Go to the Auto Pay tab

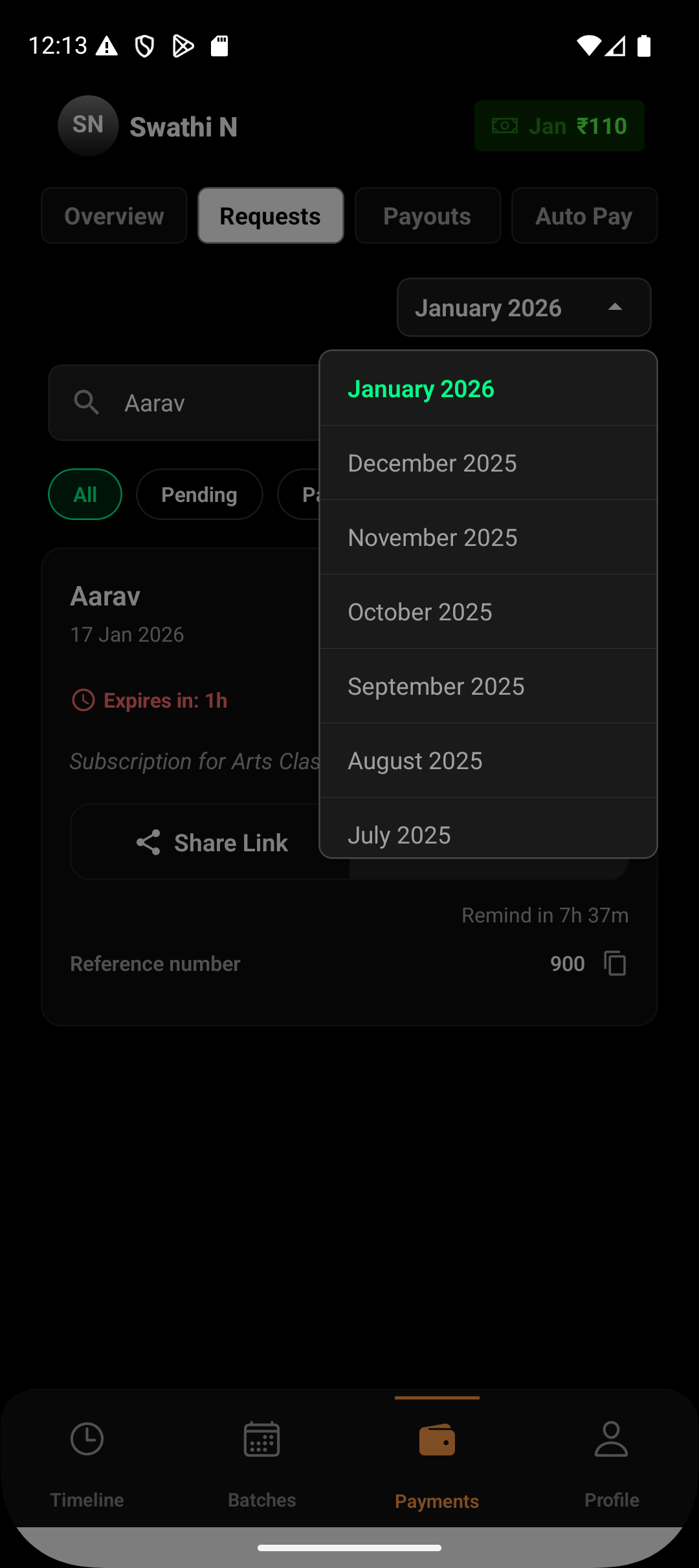(x=584, y=216)
